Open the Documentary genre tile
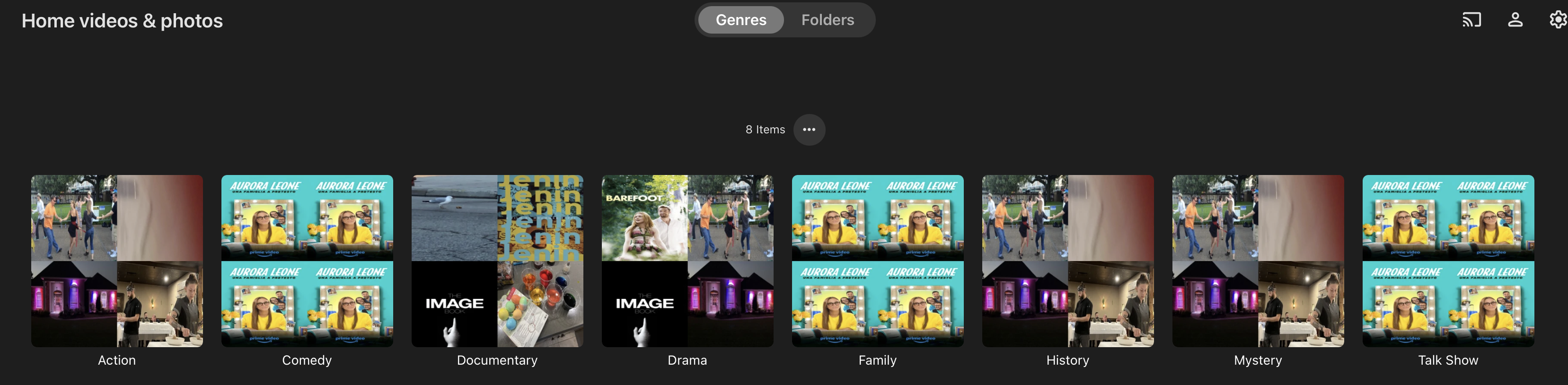The height and width of the screenshot is (385, 1568). (x=497, y=261)
